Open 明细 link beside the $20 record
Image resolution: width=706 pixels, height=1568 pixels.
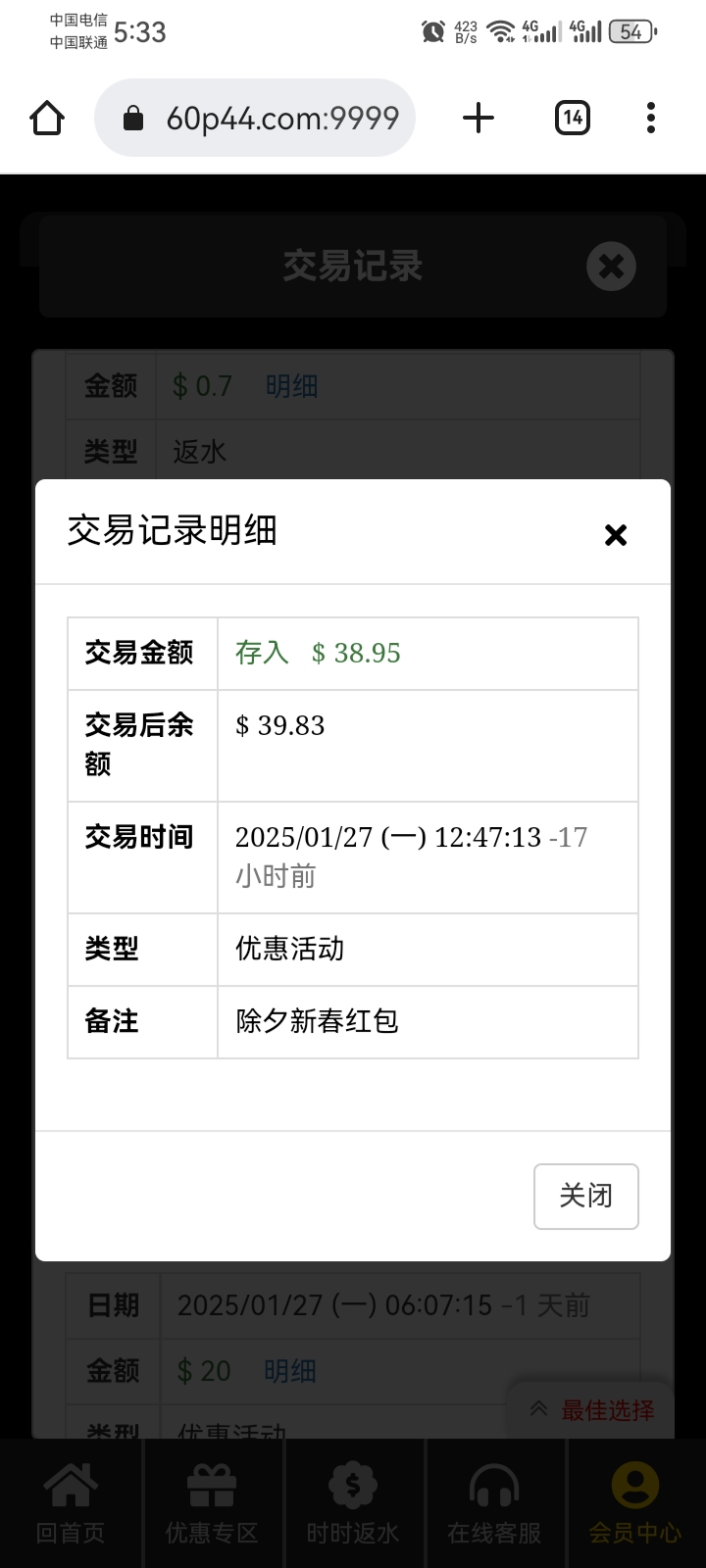pos(290,1371)
